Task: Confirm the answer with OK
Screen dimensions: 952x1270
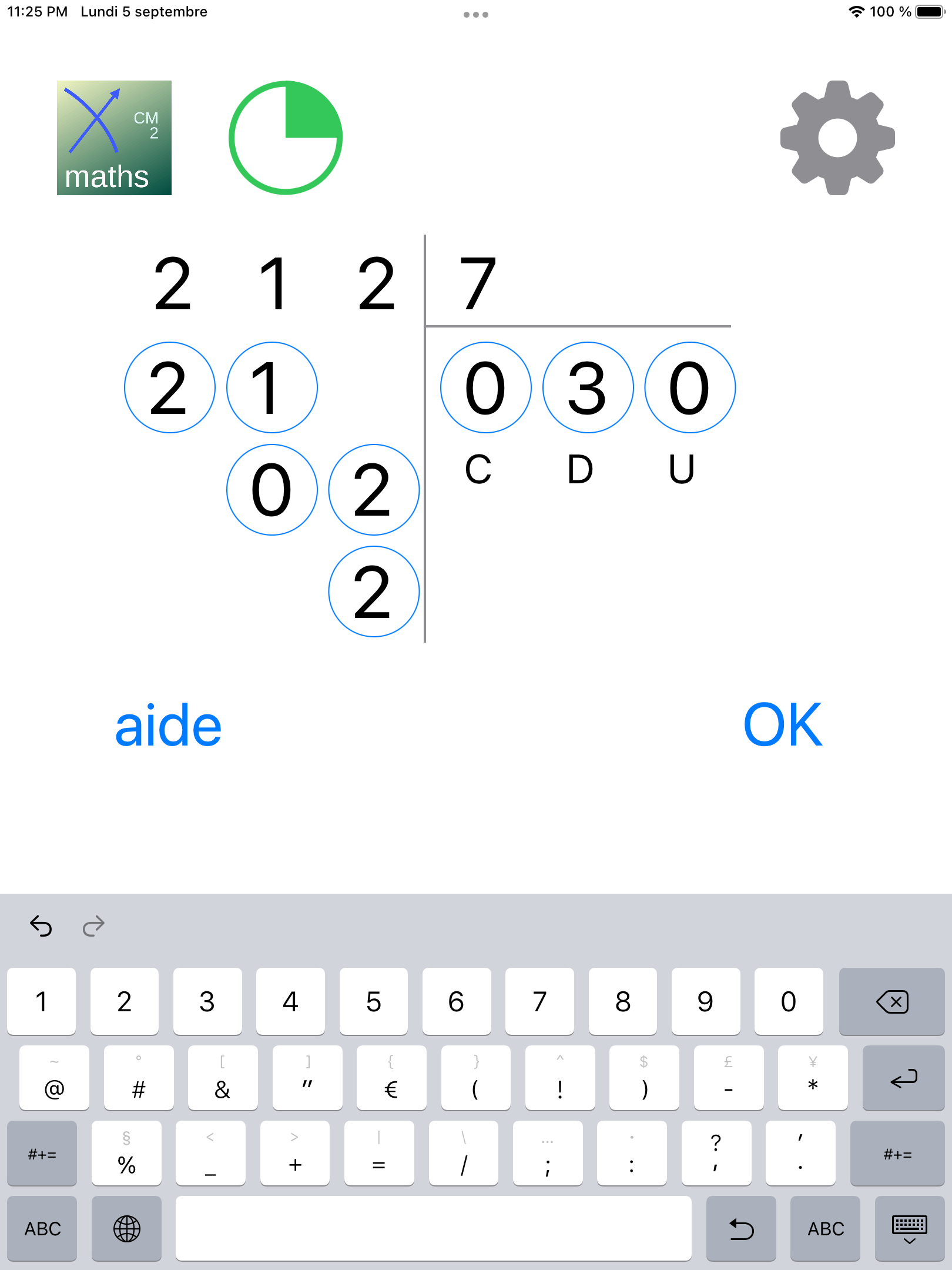Action: 782,725
